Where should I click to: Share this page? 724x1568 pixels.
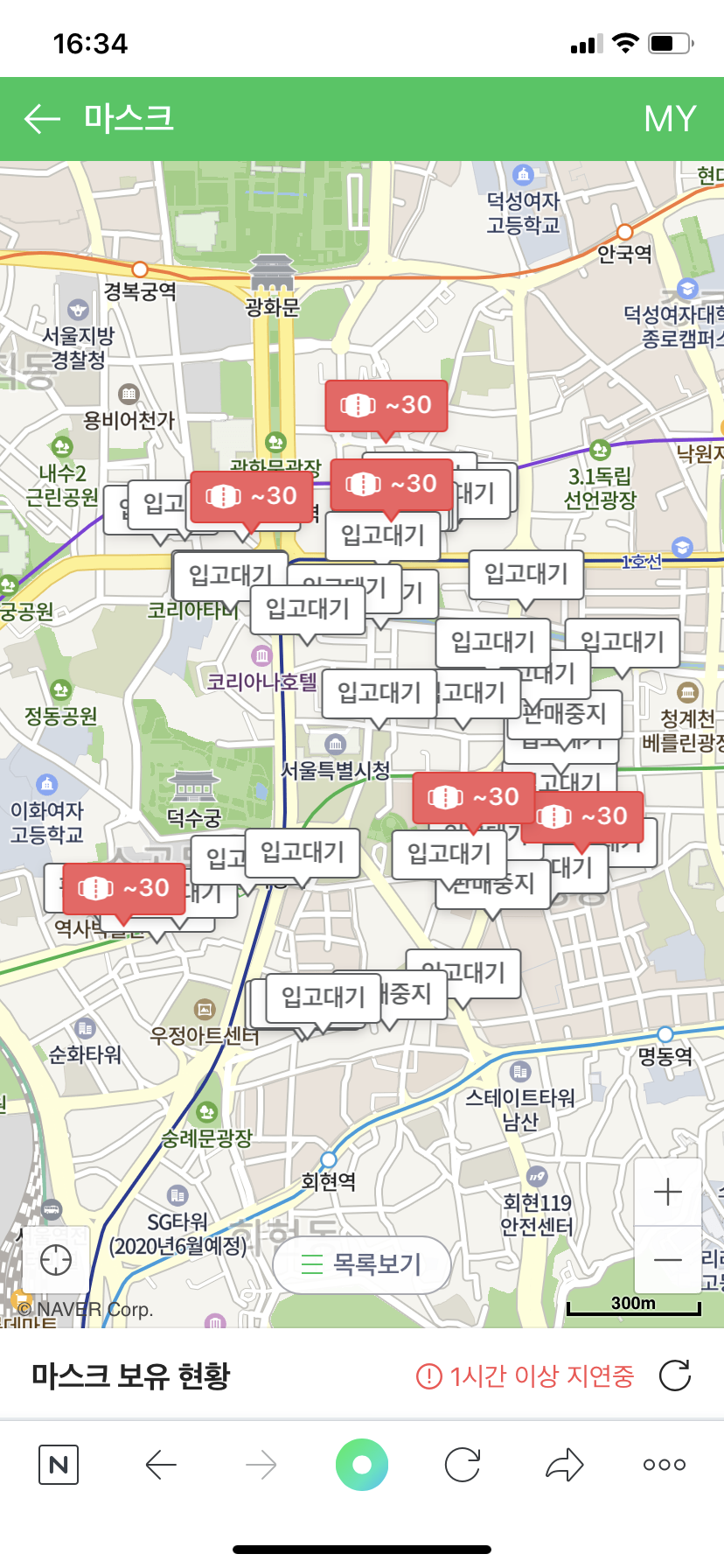(x=564, y=1464)
